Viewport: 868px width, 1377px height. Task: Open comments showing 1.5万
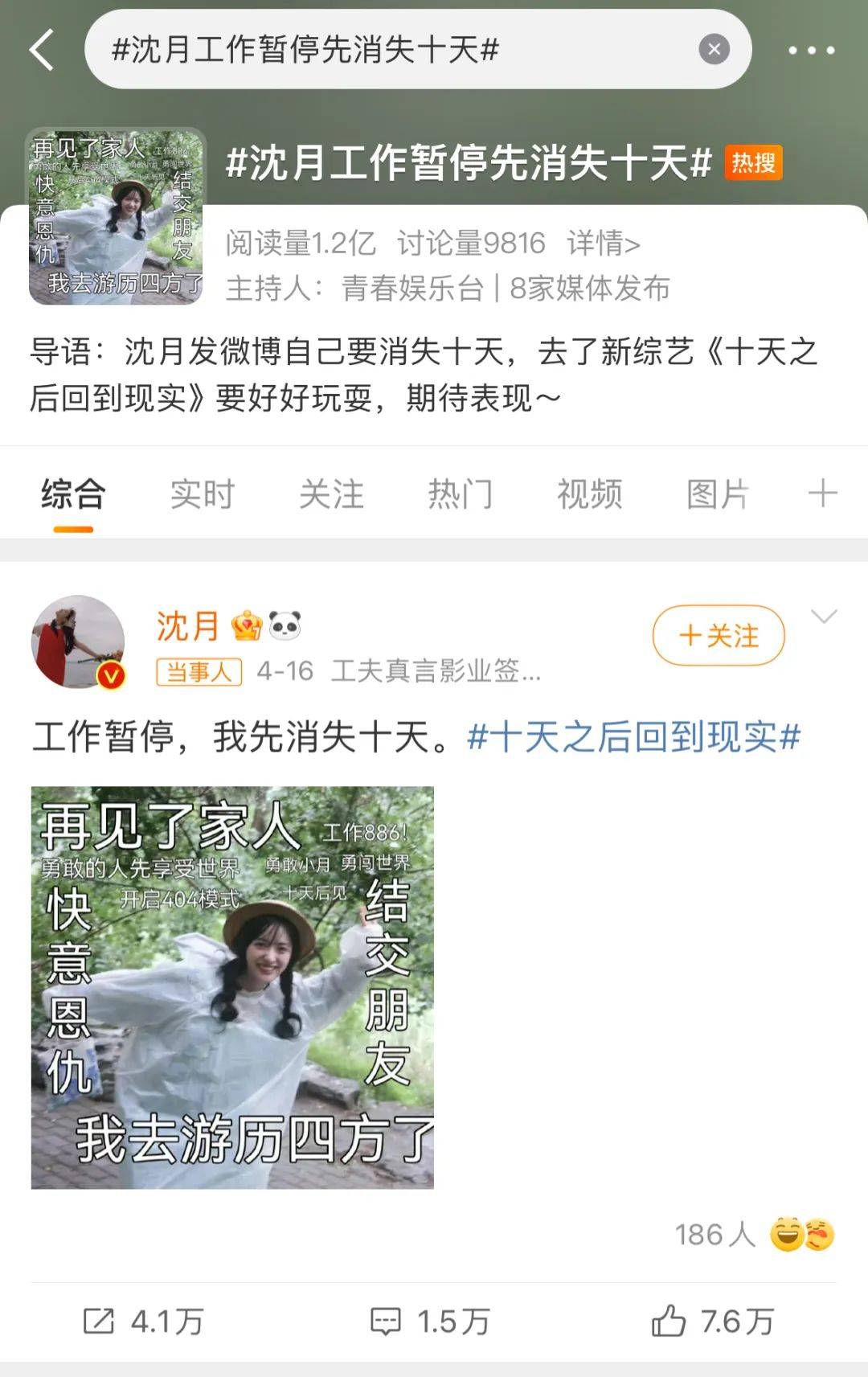click(429, 1321)
